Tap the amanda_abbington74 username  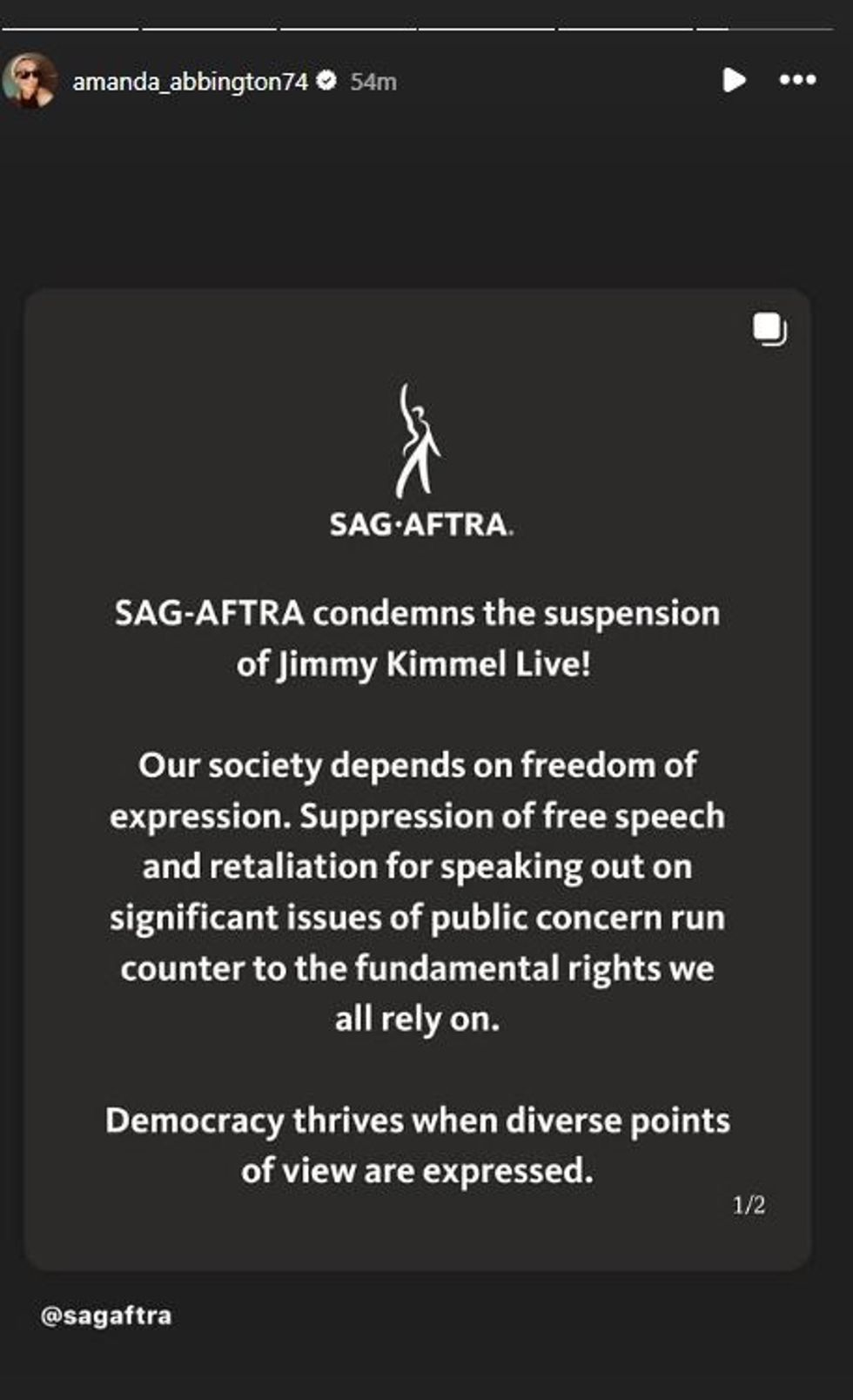pyautogui.click(x=190, y=82)
